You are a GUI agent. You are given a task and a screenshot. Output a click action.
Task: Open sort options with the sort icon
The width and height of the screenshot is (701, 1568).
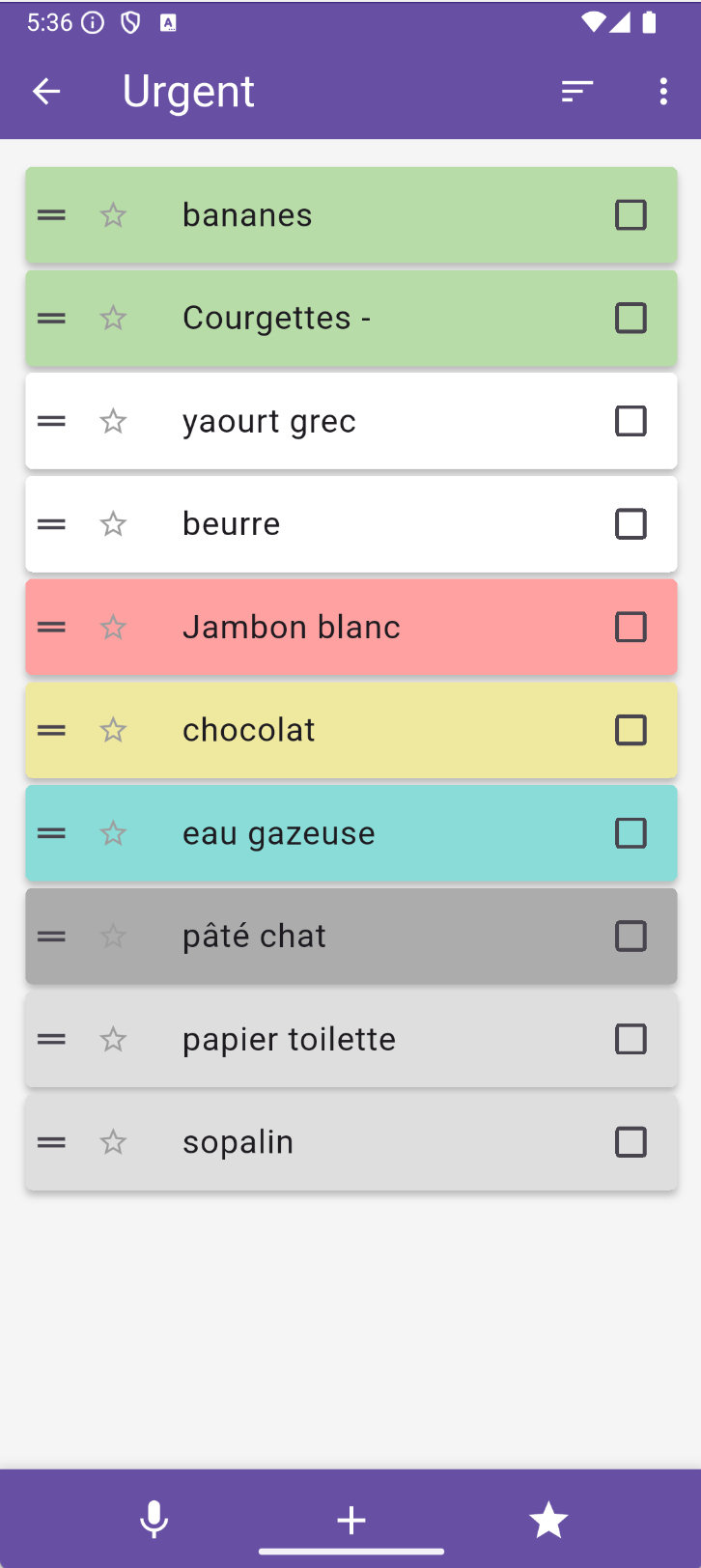(x=575, y=91)
